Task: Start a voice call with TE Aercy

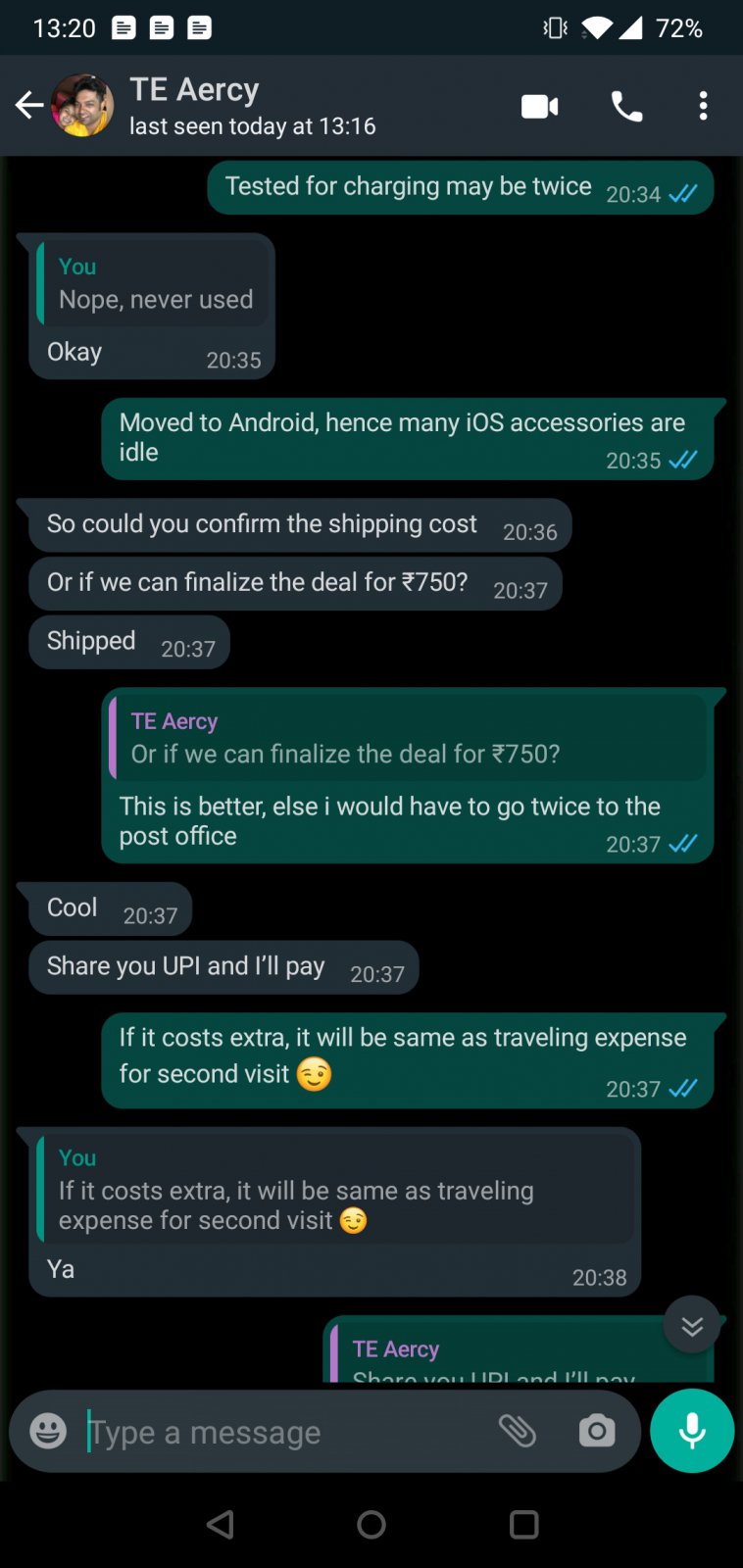Action: click(626, 106)
